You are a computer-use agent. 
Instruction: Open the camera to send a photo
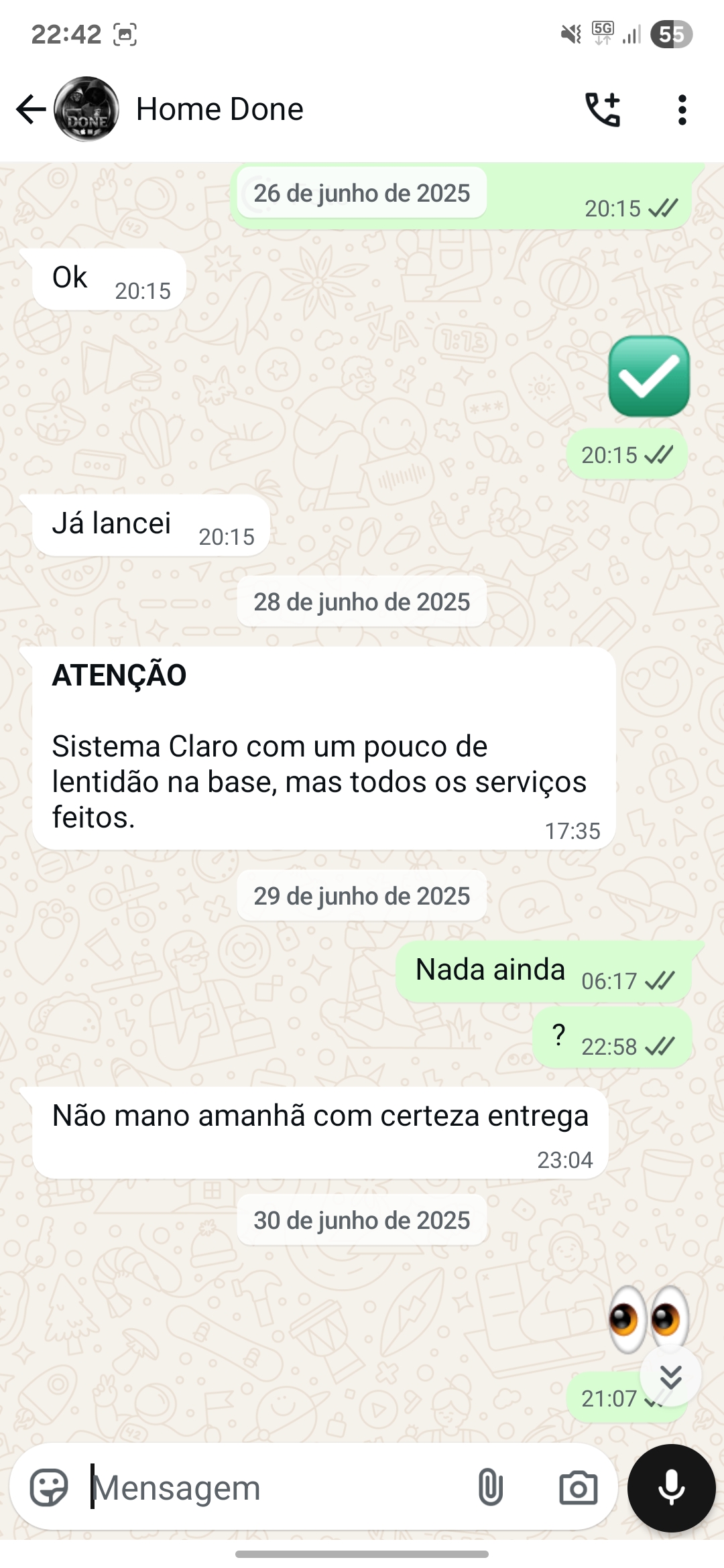coord(578,1488)
